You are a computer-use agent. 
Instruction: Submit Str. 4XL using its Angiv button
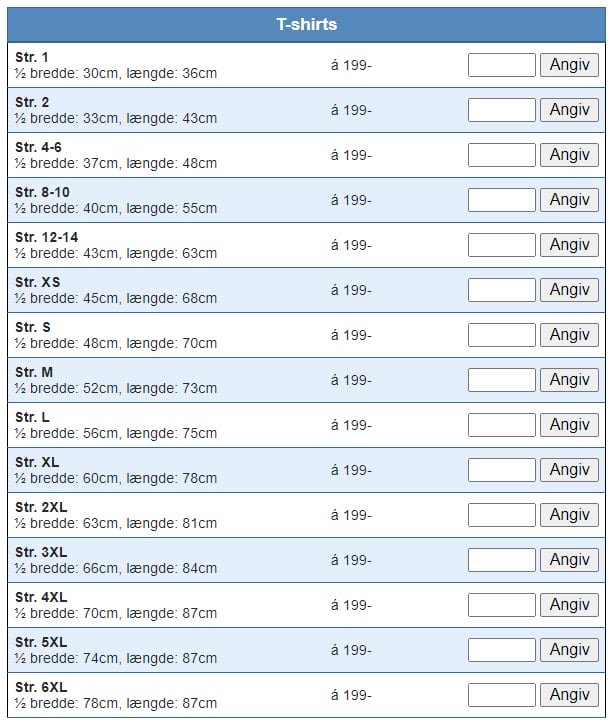(x=569, y=605)
